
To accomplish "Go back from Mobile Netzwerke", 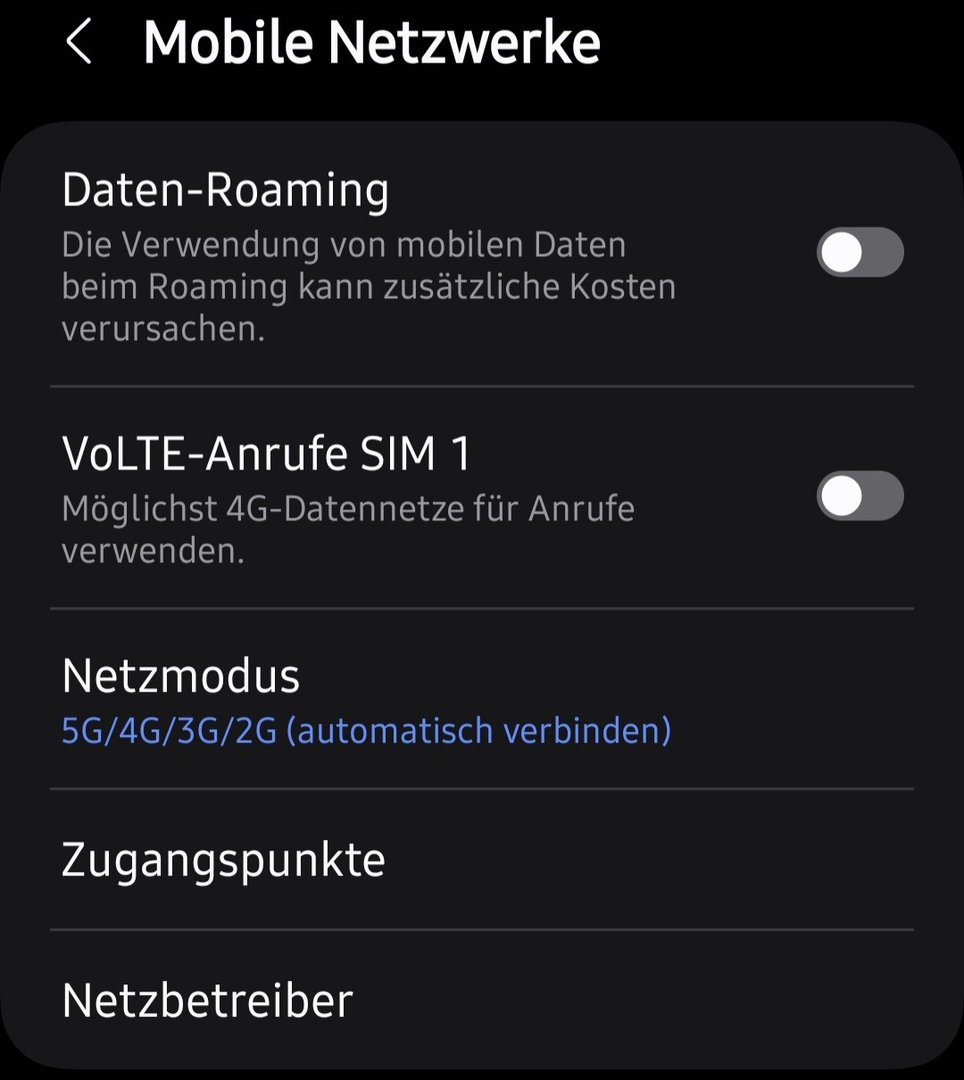I will point(78,43).
